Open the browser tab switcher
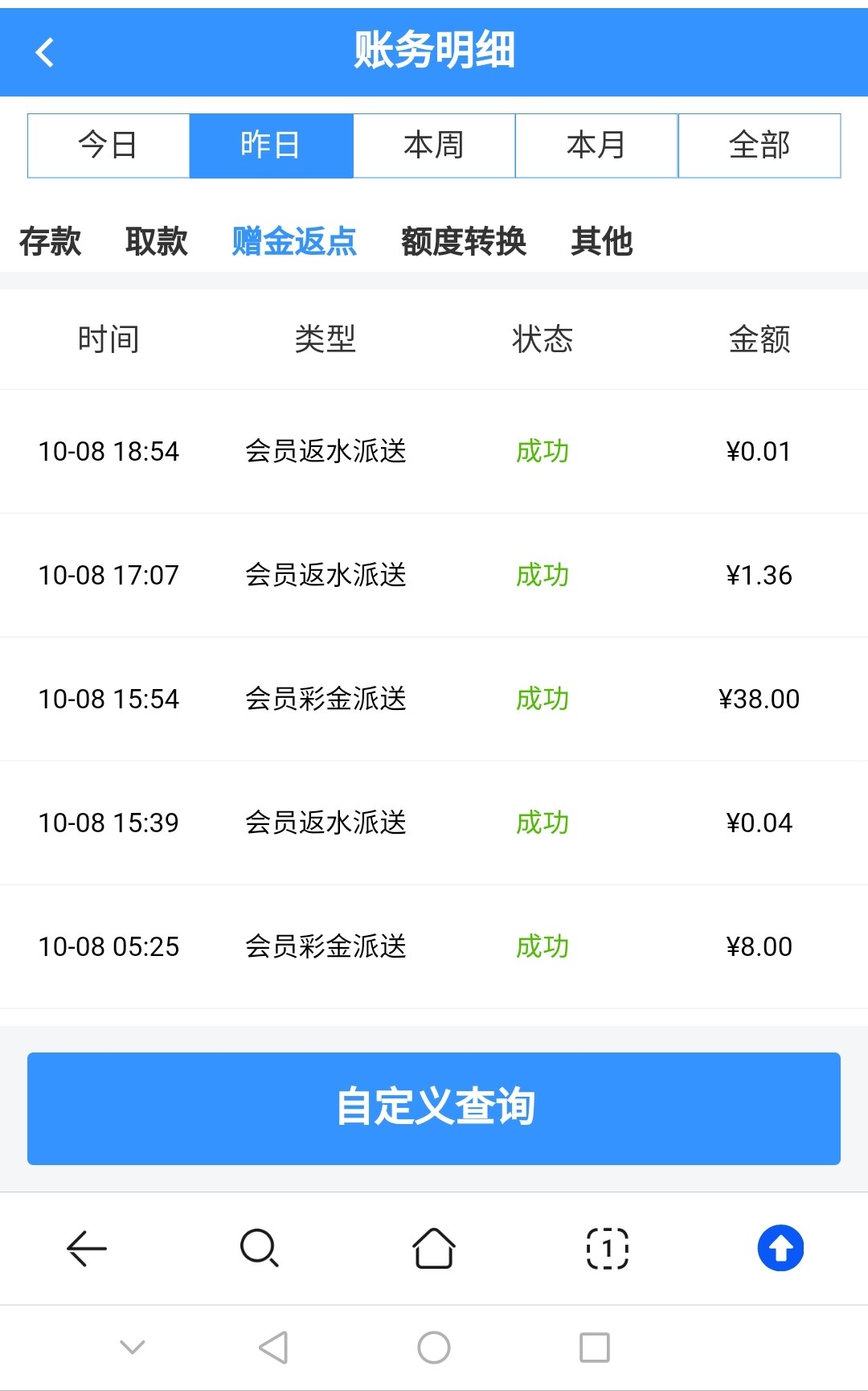This screenshot has width=868, height=1391. tap(608, 1249)
